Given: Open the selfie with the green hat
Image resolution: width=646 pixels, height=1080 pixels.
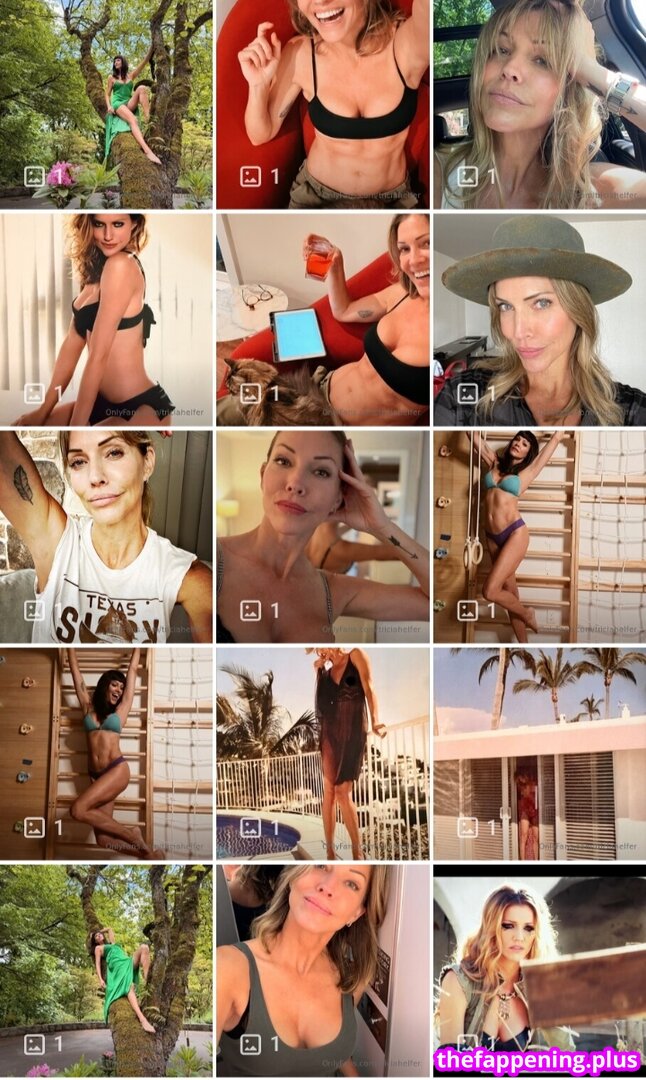Looking at the screenshot, I should (540, 320).
